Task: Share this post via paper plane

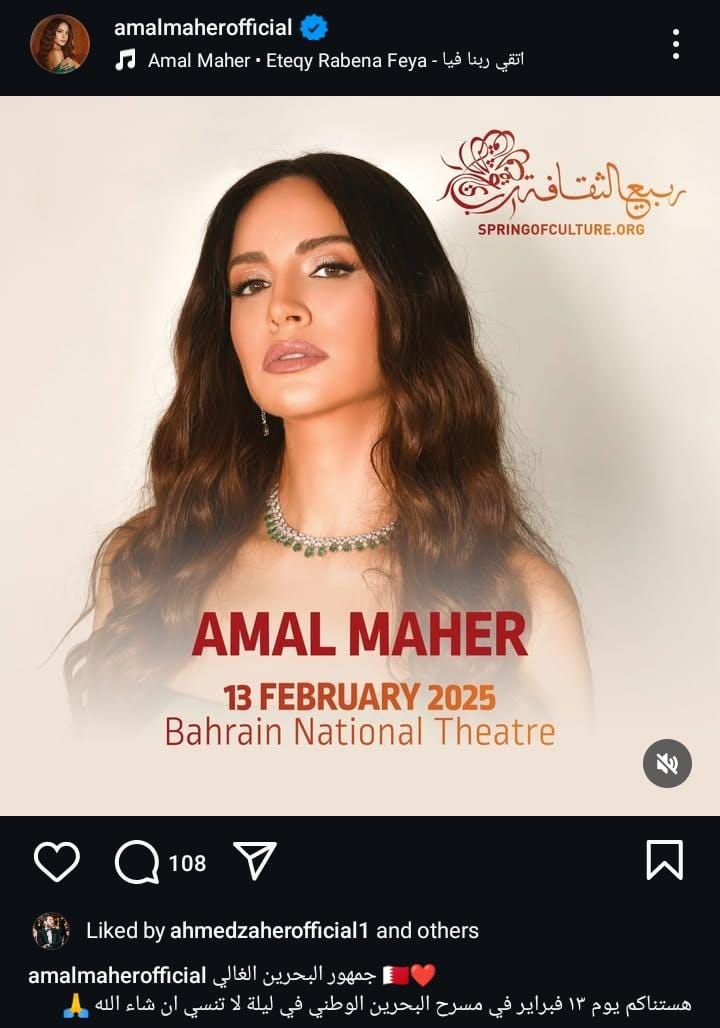Action: click(254, 861)
